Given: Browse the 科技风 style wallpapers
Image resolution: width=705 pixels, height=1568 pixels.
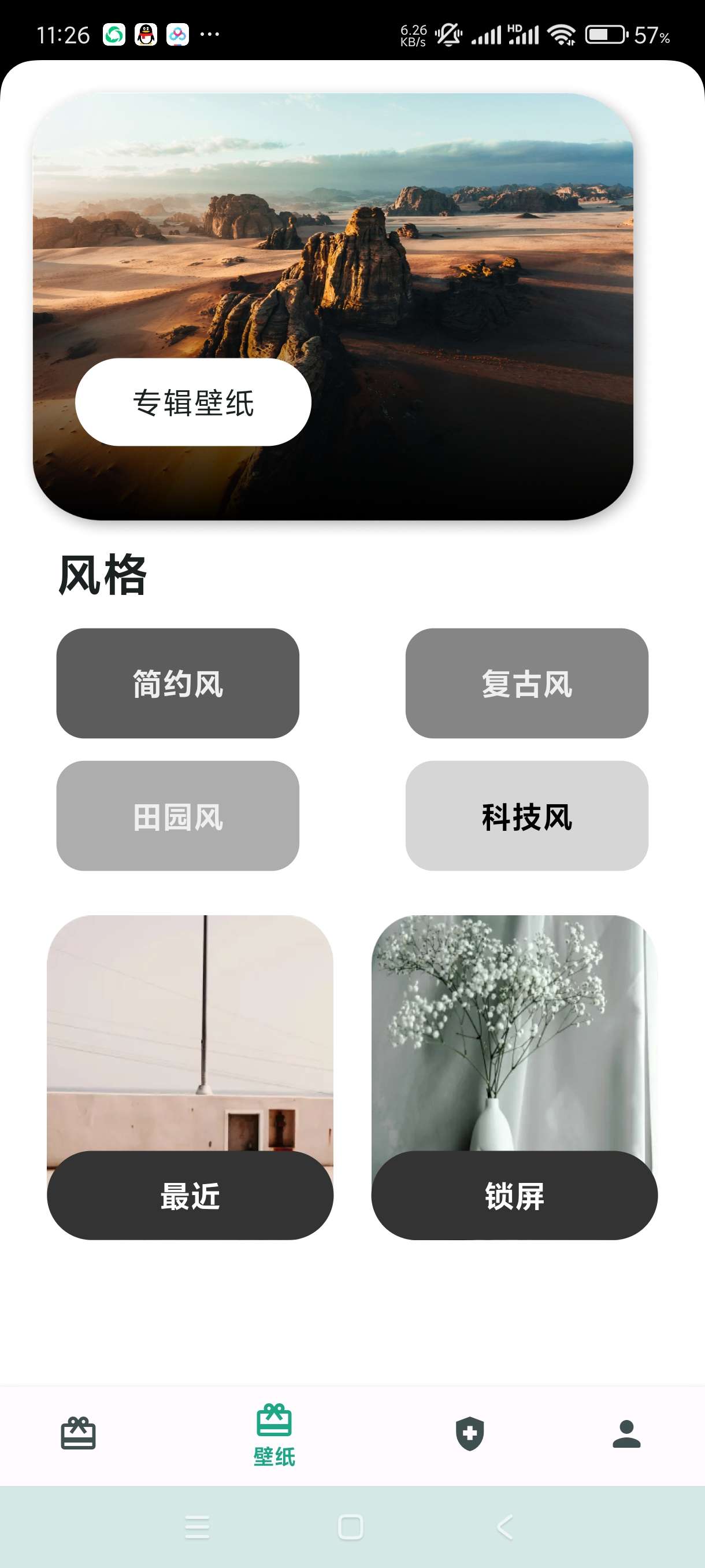Looking at the screenshot, I should 527,816.
